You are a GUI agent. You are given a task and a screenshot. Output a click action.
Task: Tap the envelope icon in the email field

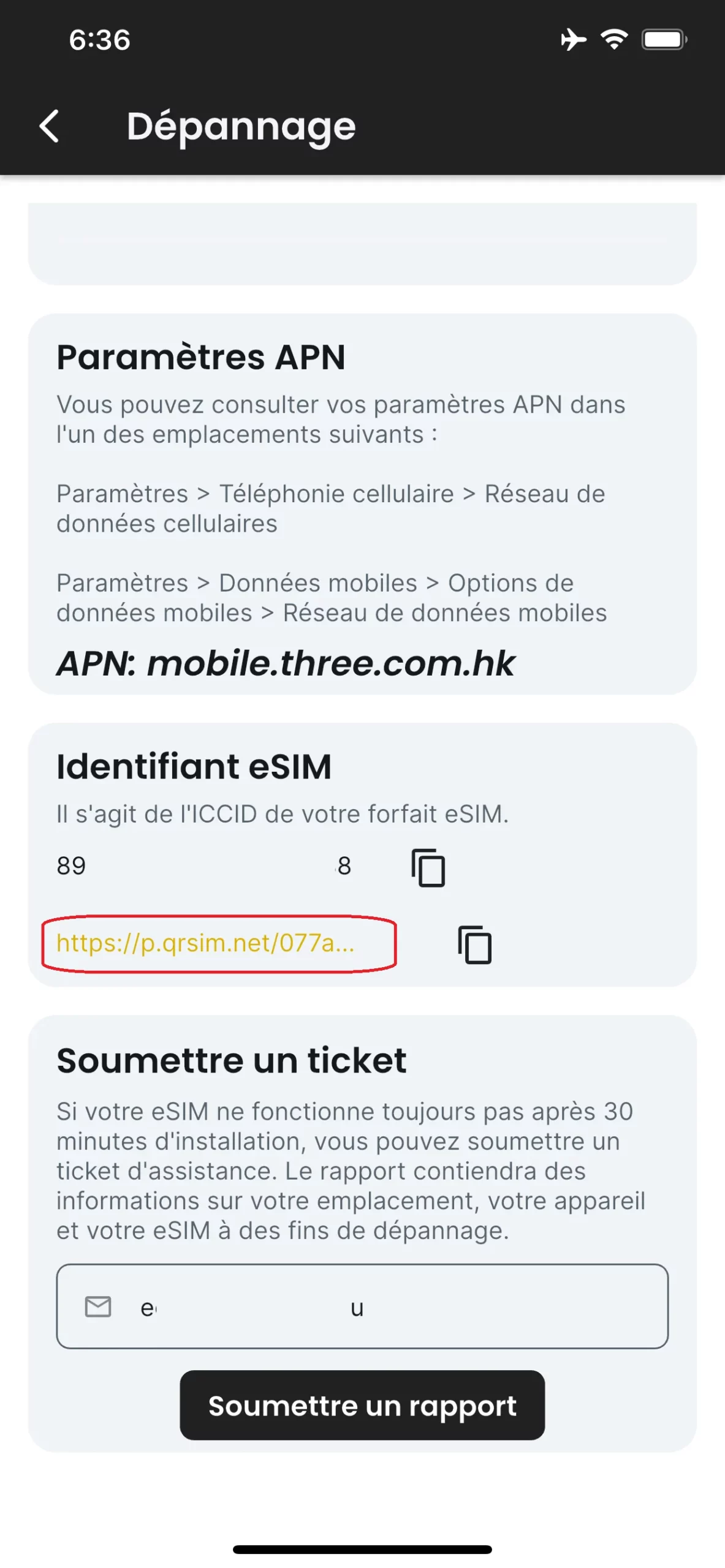97,1308
